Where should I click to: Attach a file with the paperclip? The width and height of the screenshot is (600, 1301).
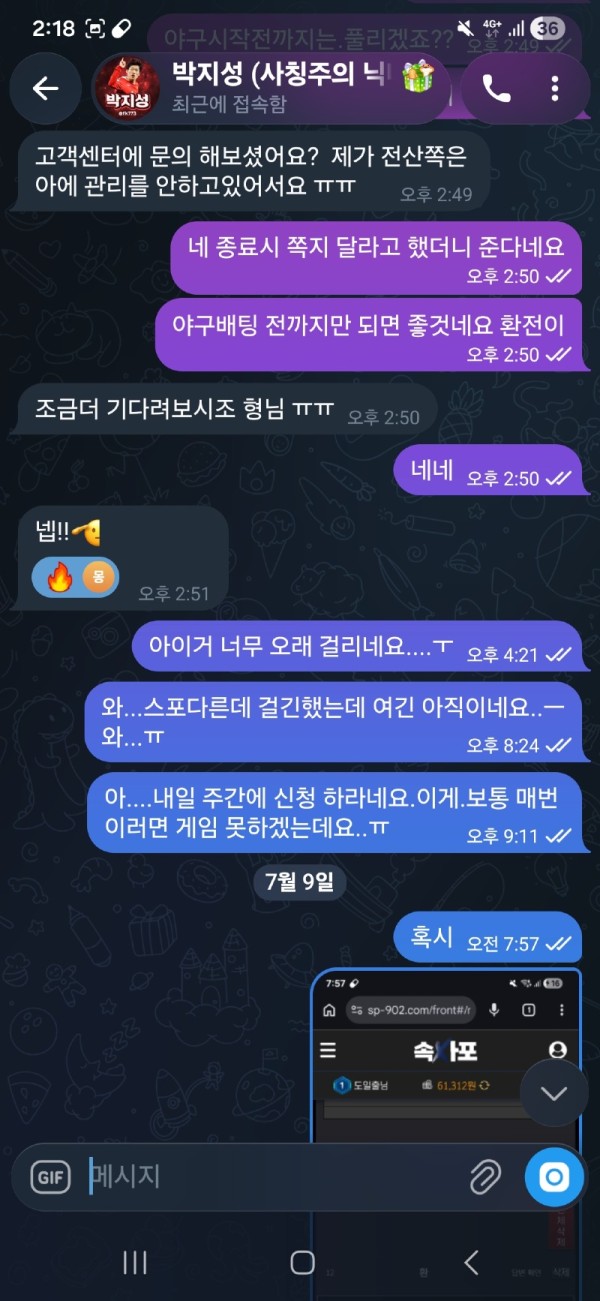pyautogui.click(x=485, y=1177)
